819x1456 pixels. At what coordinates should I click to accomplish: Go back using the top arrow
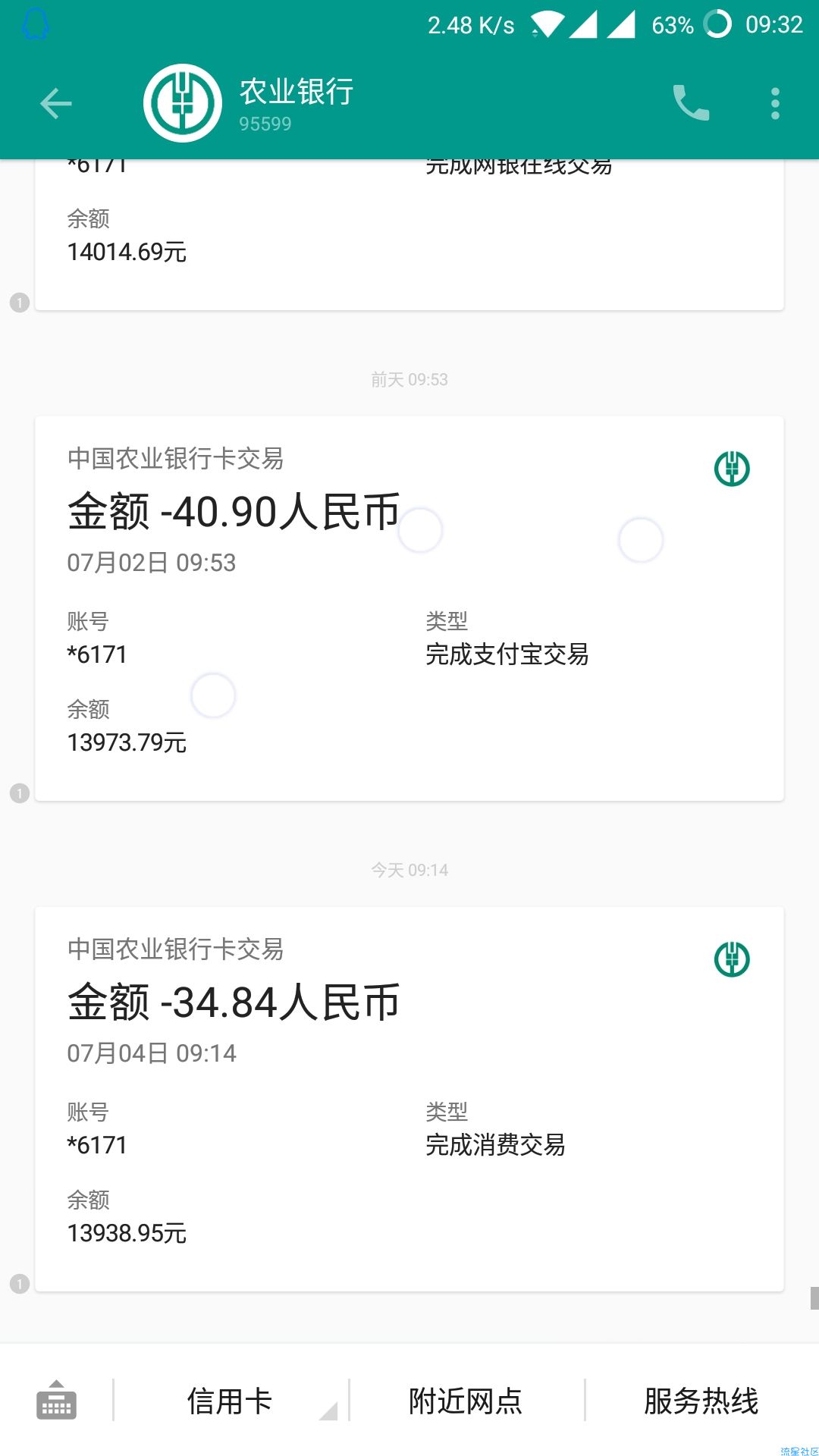(x=55, y=103)
